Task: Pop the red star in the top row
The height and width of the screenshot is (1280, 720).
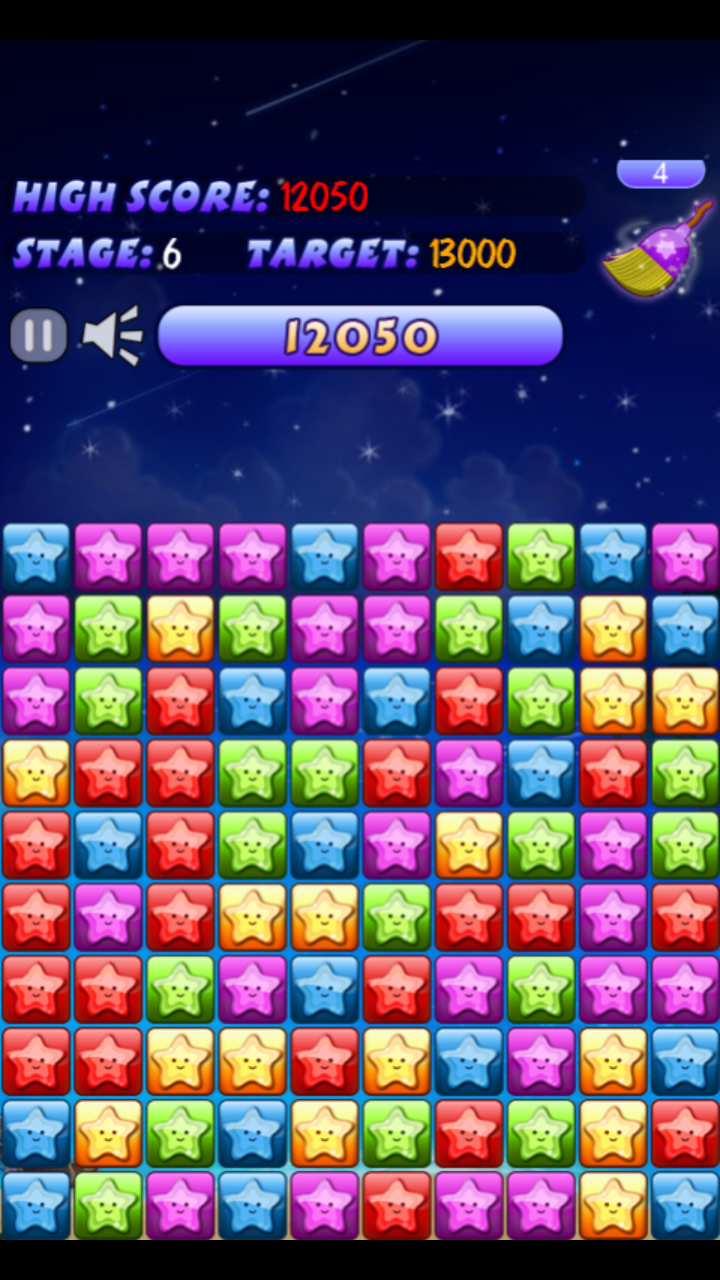Action: (x=468, y=556)
